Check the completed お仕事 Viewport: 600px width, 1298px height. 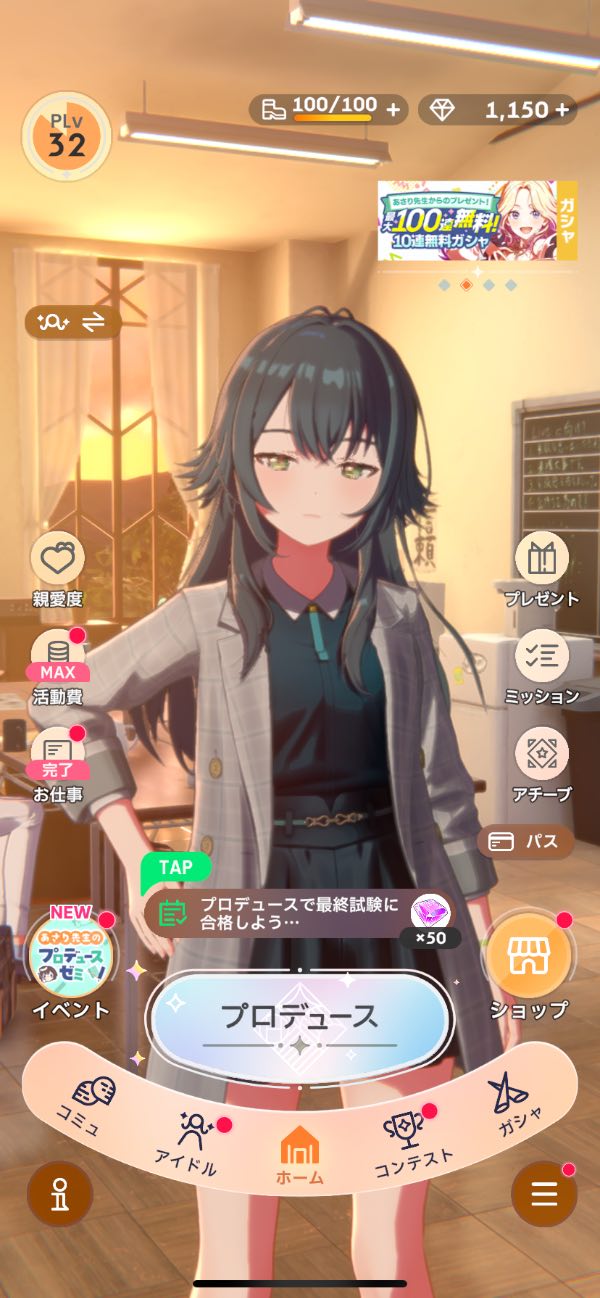coord(58,754)
